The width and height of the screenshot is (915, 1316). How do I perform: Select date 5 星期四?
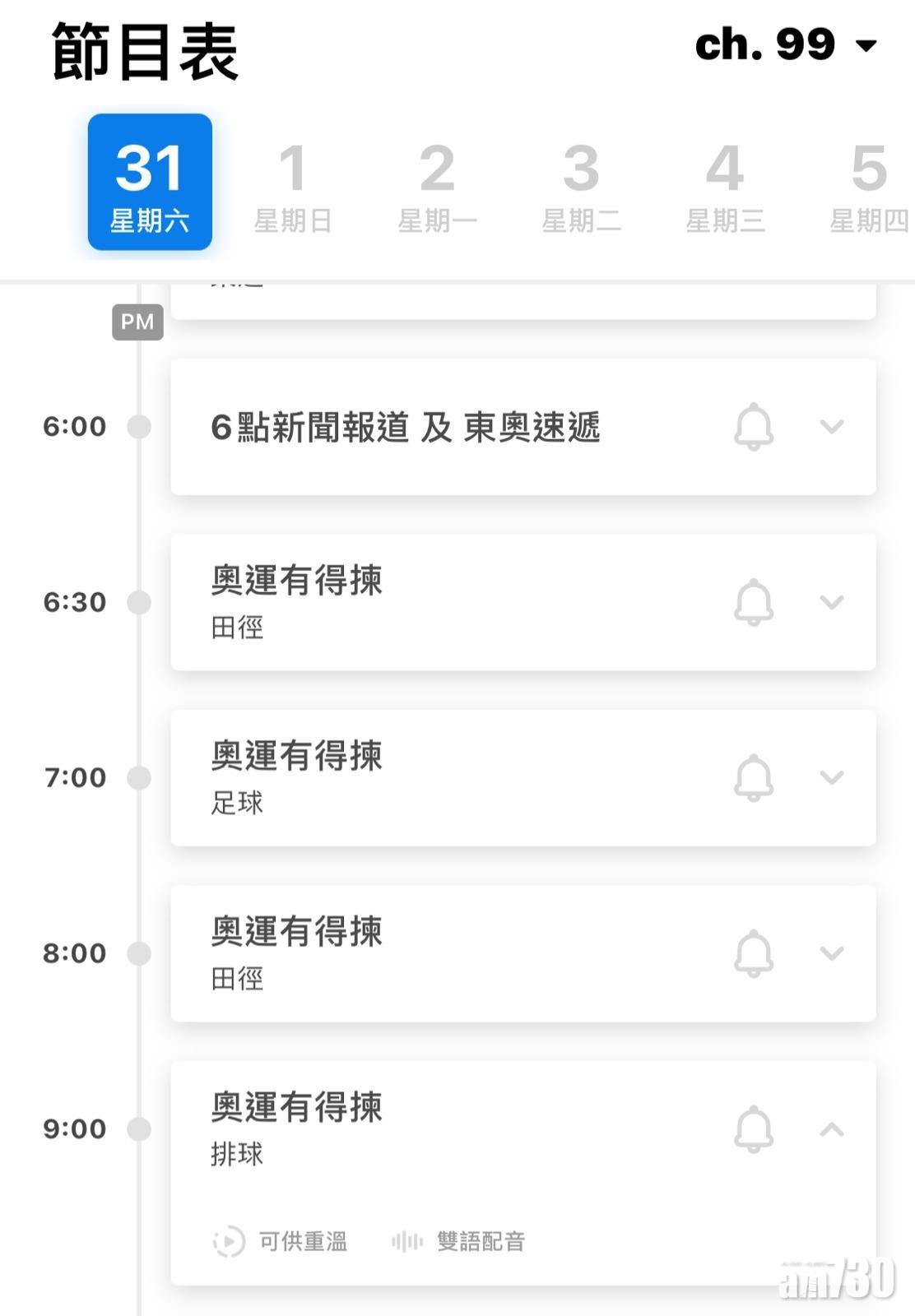(868, 184)
